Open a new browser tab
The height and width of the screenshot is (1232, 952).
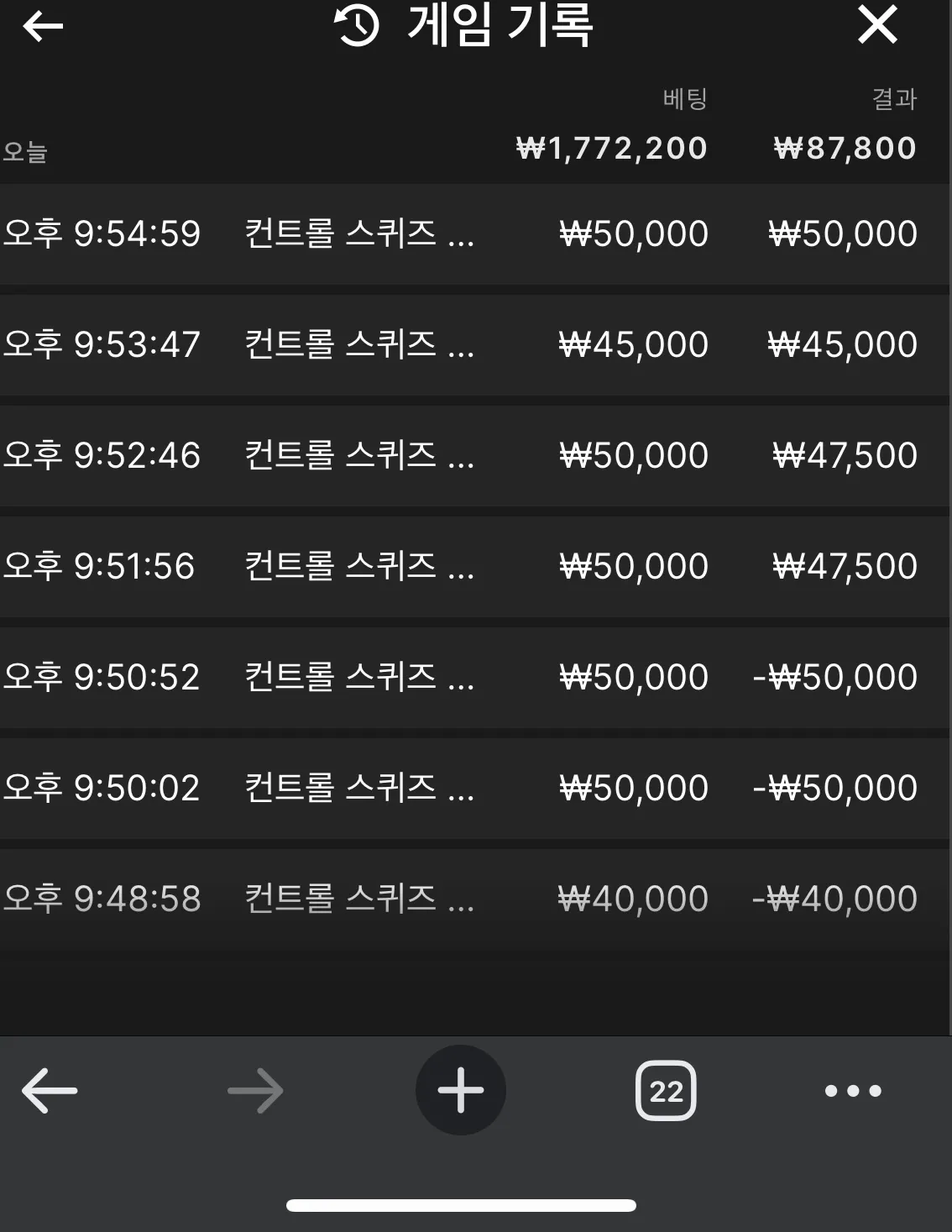461,1090
